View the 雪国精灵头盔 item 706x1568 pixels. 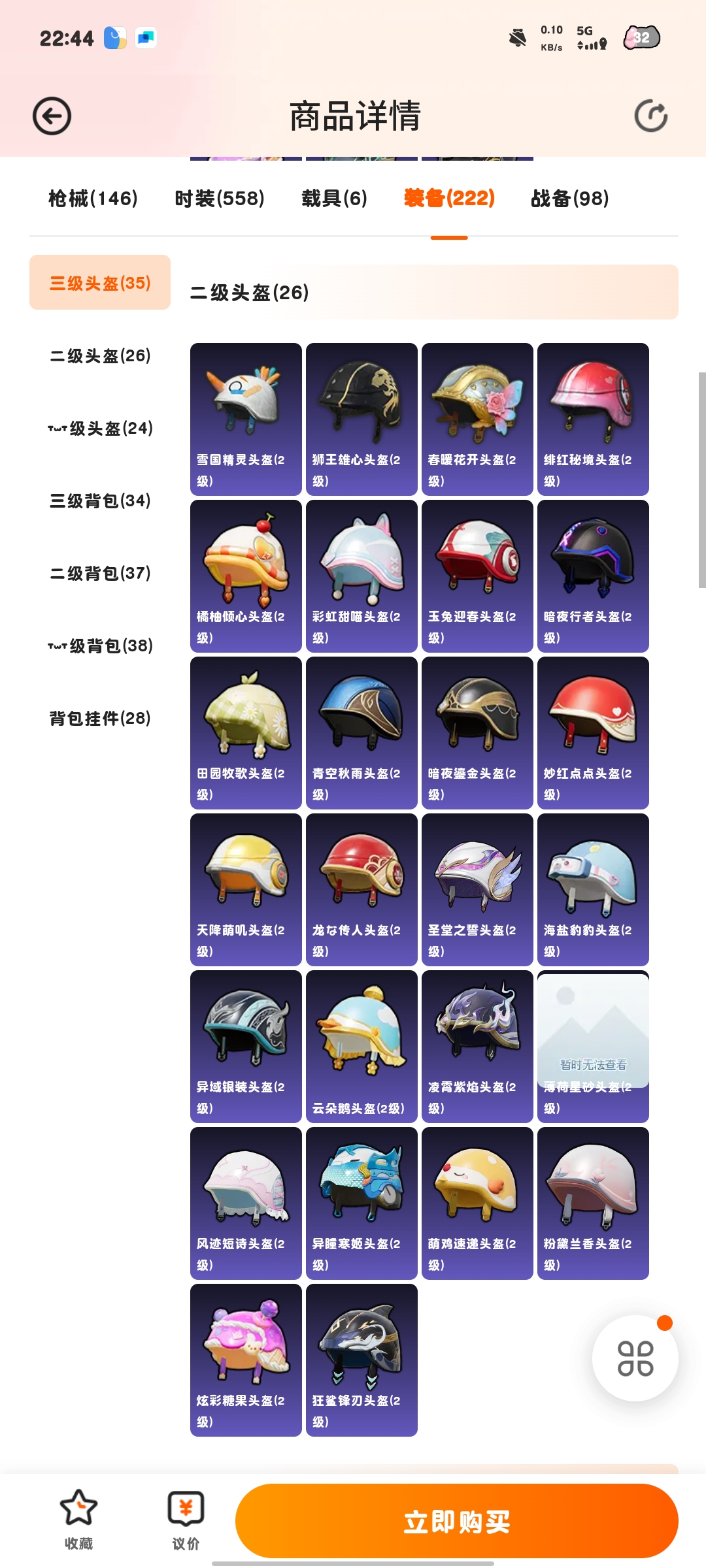tap(246, 419)
